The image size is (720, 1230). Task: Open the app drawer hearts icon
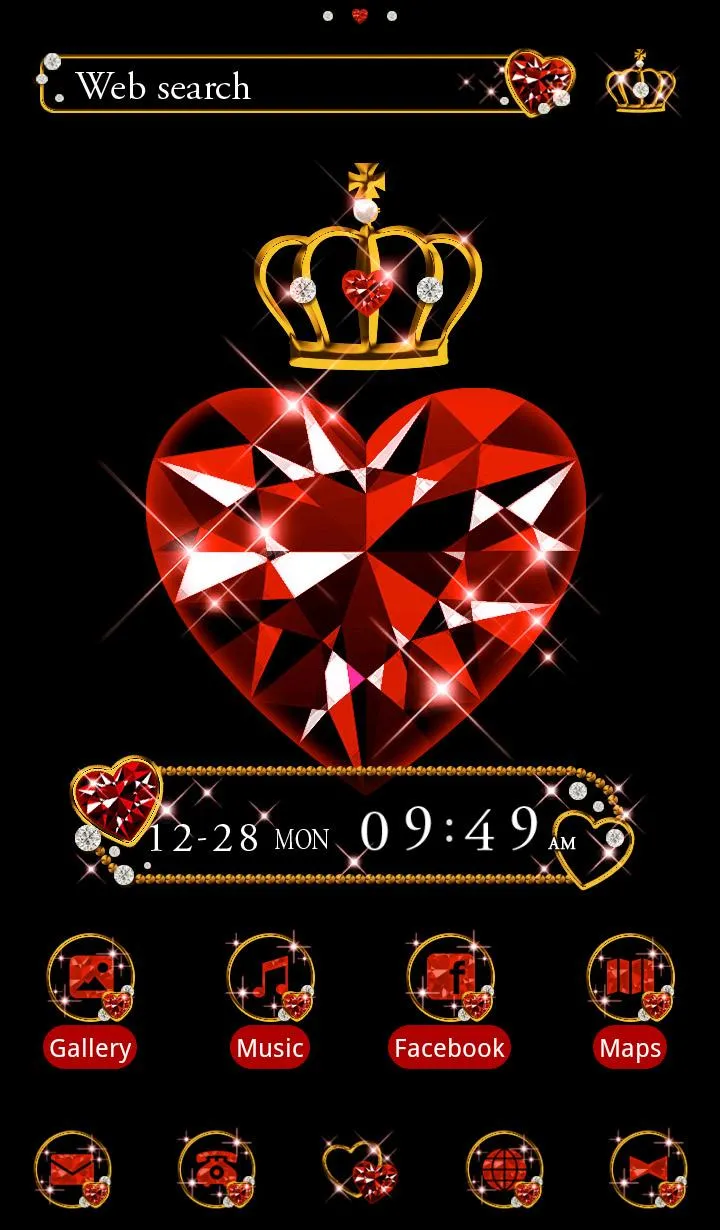[x=360, y=1170]
